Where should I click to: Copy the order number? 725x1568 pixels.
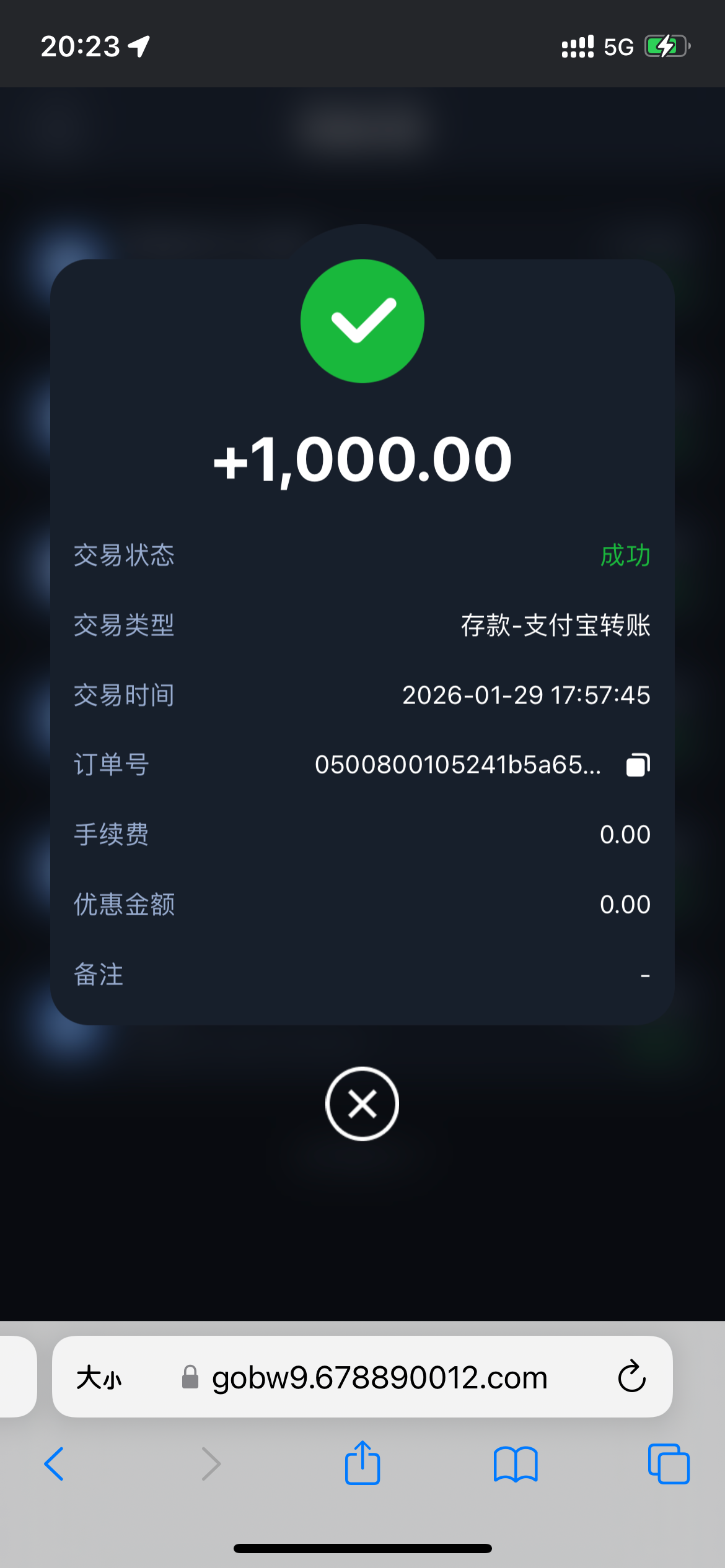pos(638,765)
